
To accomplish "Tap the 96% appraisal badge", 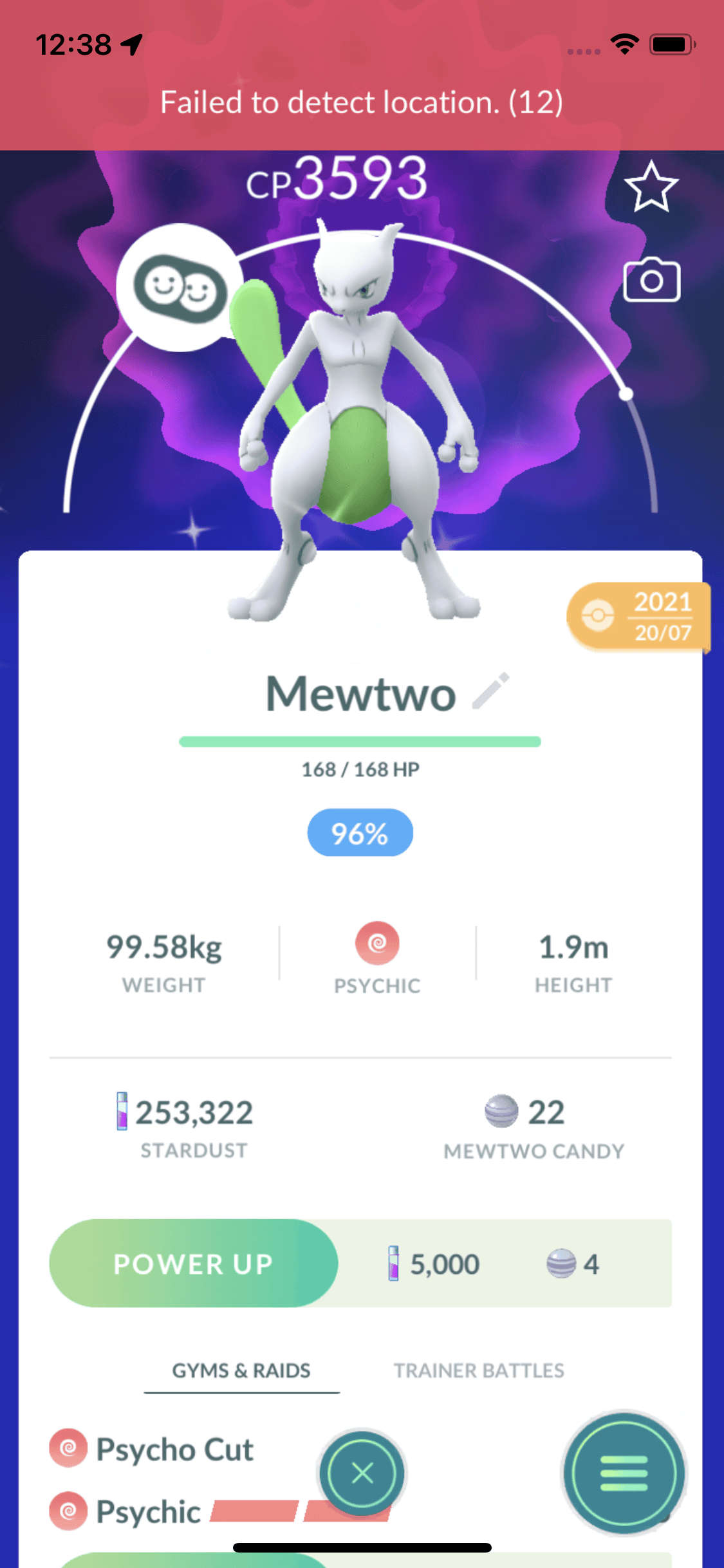I will [360, 833].
